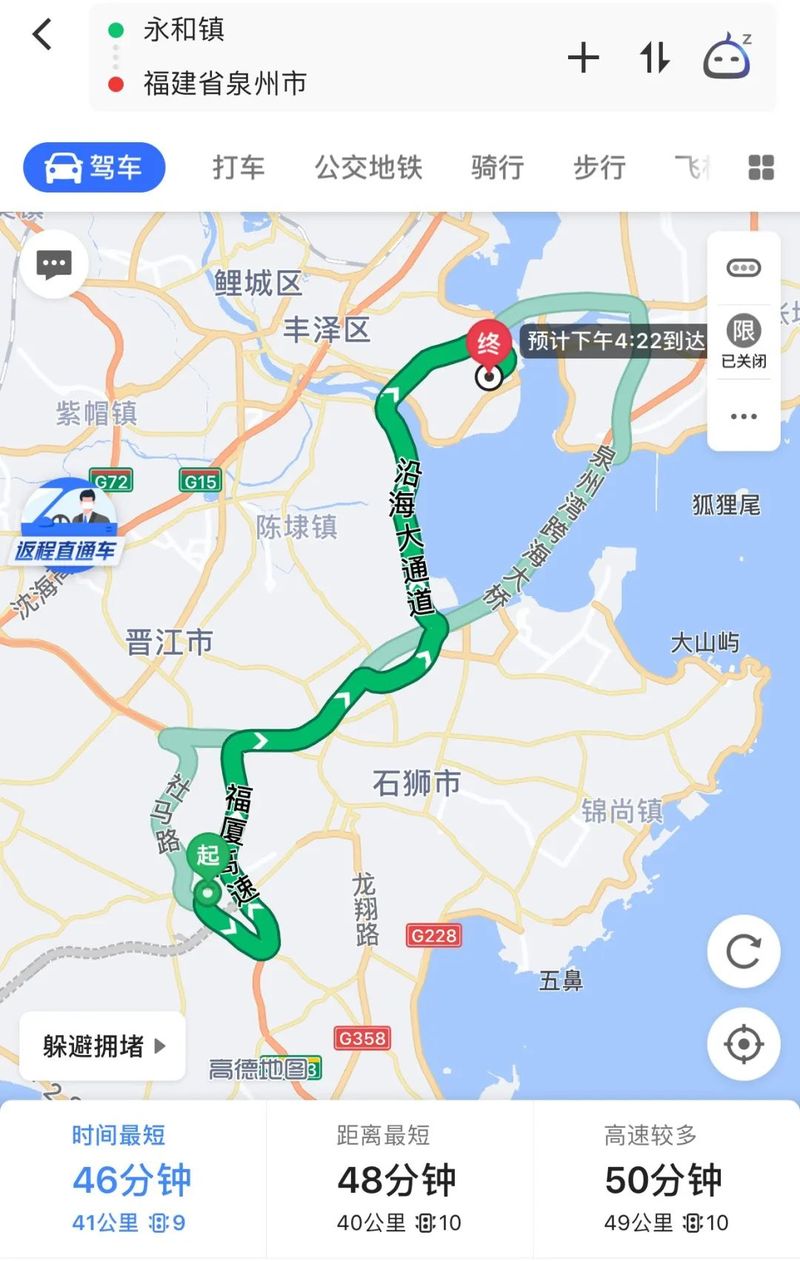Select the 驾车 driving tab
800x1261 pixels.
coord(94,167)
